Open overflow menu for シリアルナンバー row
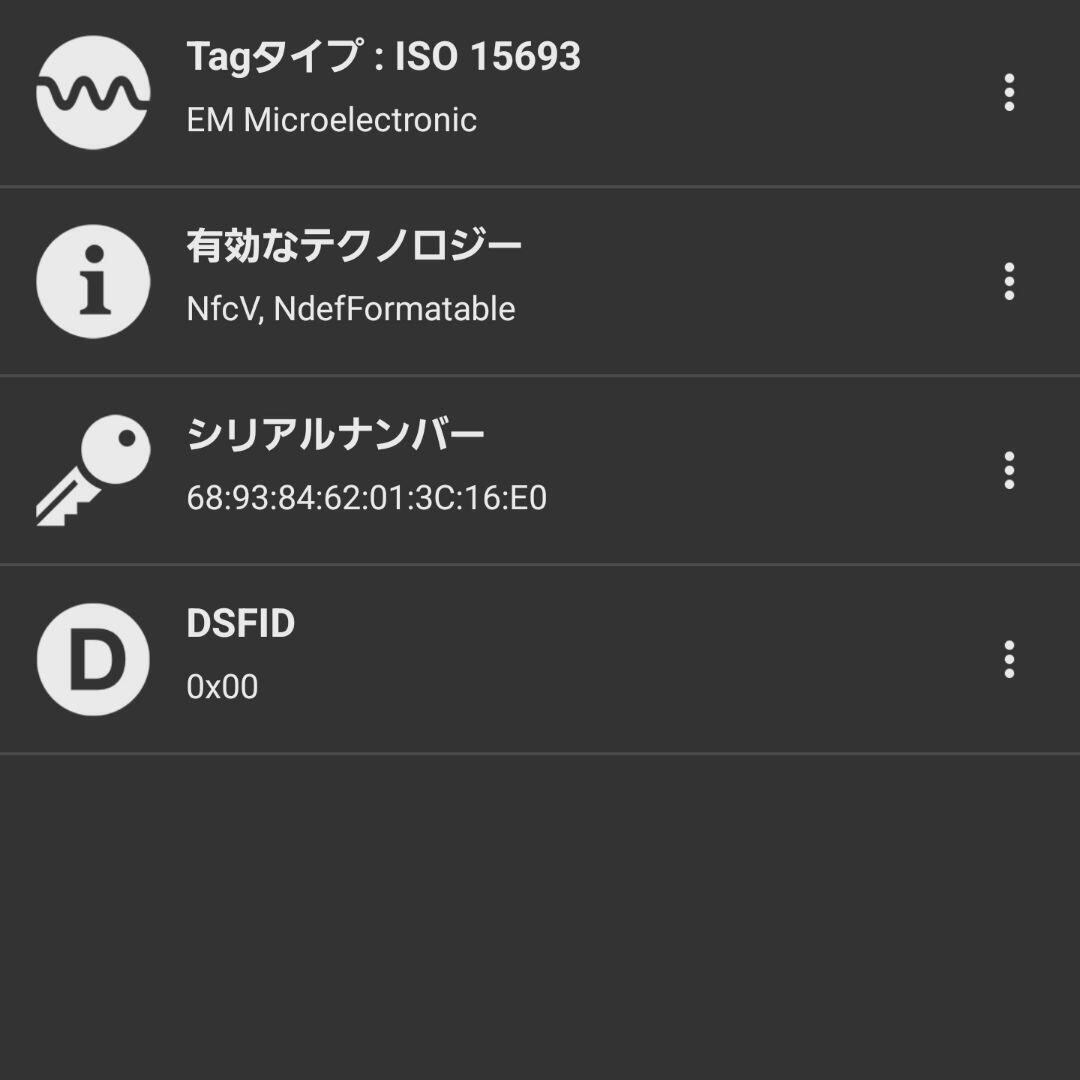1080x1080 pixels. [x=1009, y=470]
